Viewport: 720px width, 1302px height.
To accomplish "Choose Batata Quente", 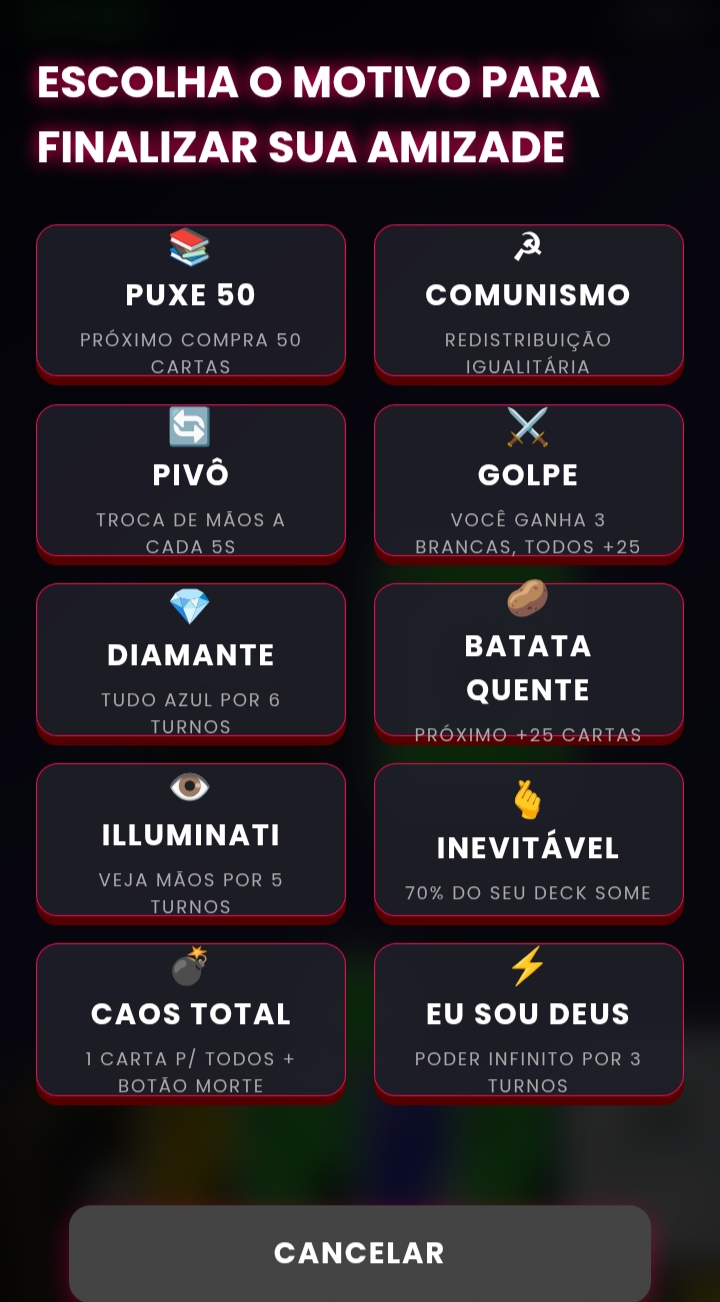I will 528,661.
